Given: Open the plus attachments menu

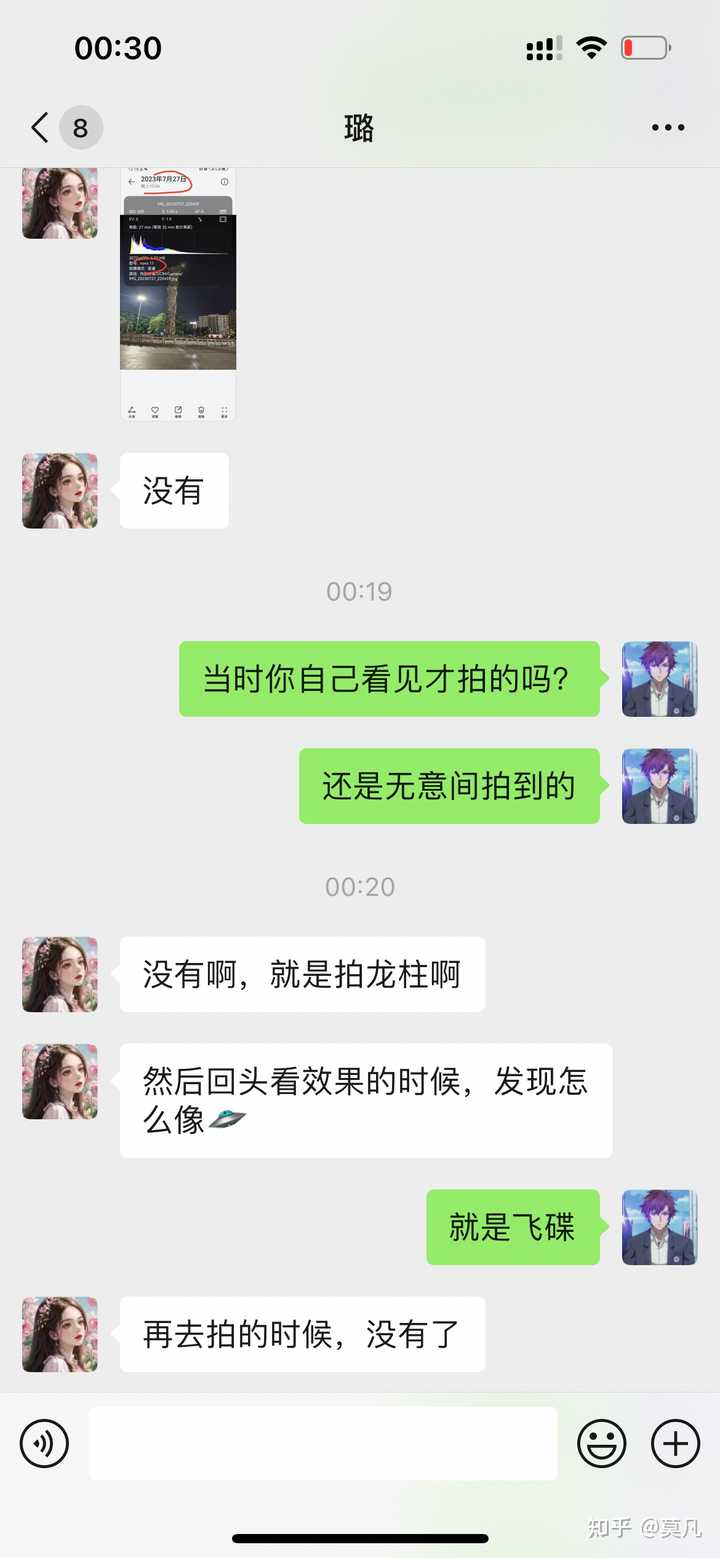Looking at the screenshot, I should (x=675, y=1444).
